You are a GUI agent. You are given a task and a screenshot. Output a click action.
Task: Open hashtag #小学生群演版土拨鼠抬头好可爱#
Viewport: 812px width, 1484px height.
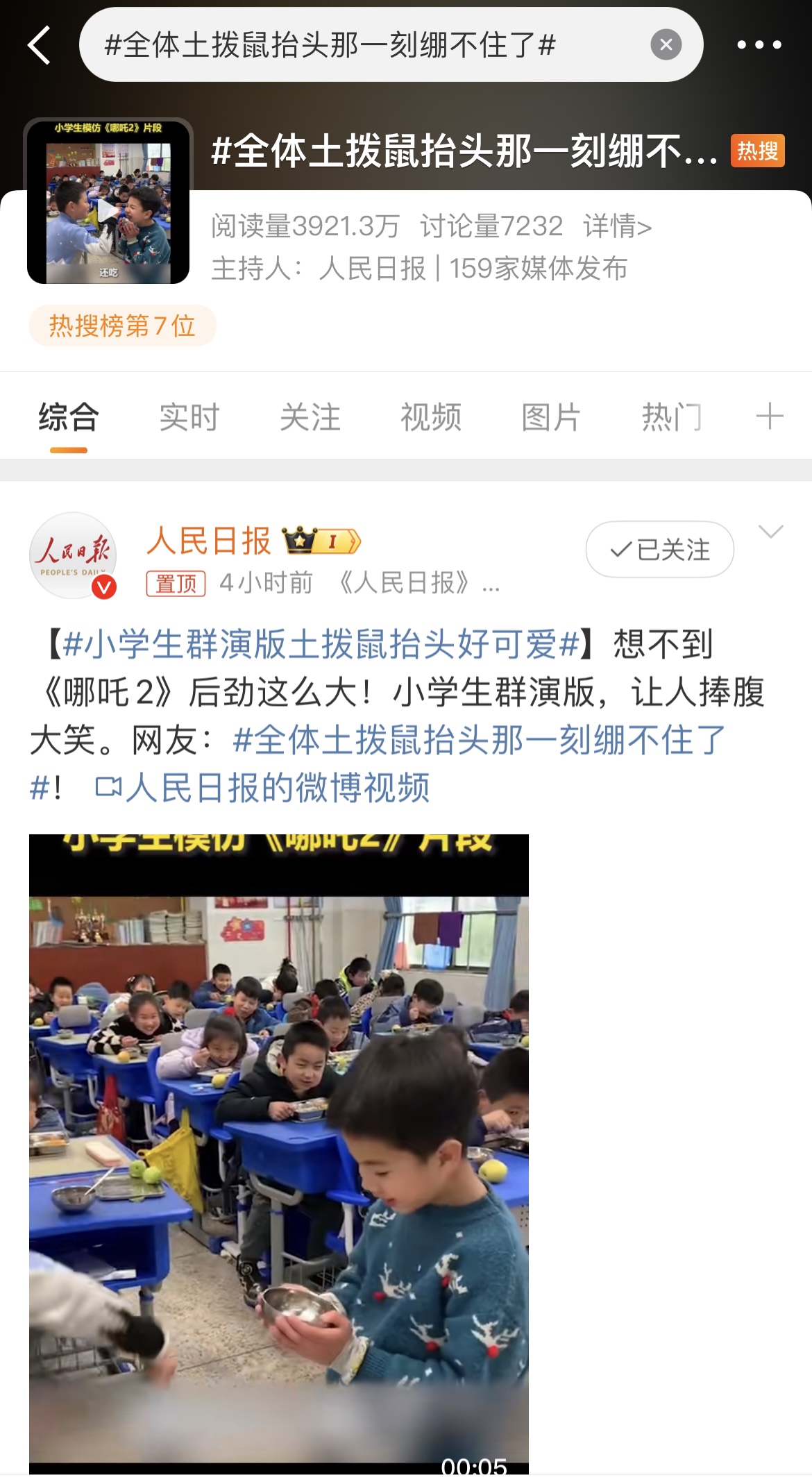321,644
